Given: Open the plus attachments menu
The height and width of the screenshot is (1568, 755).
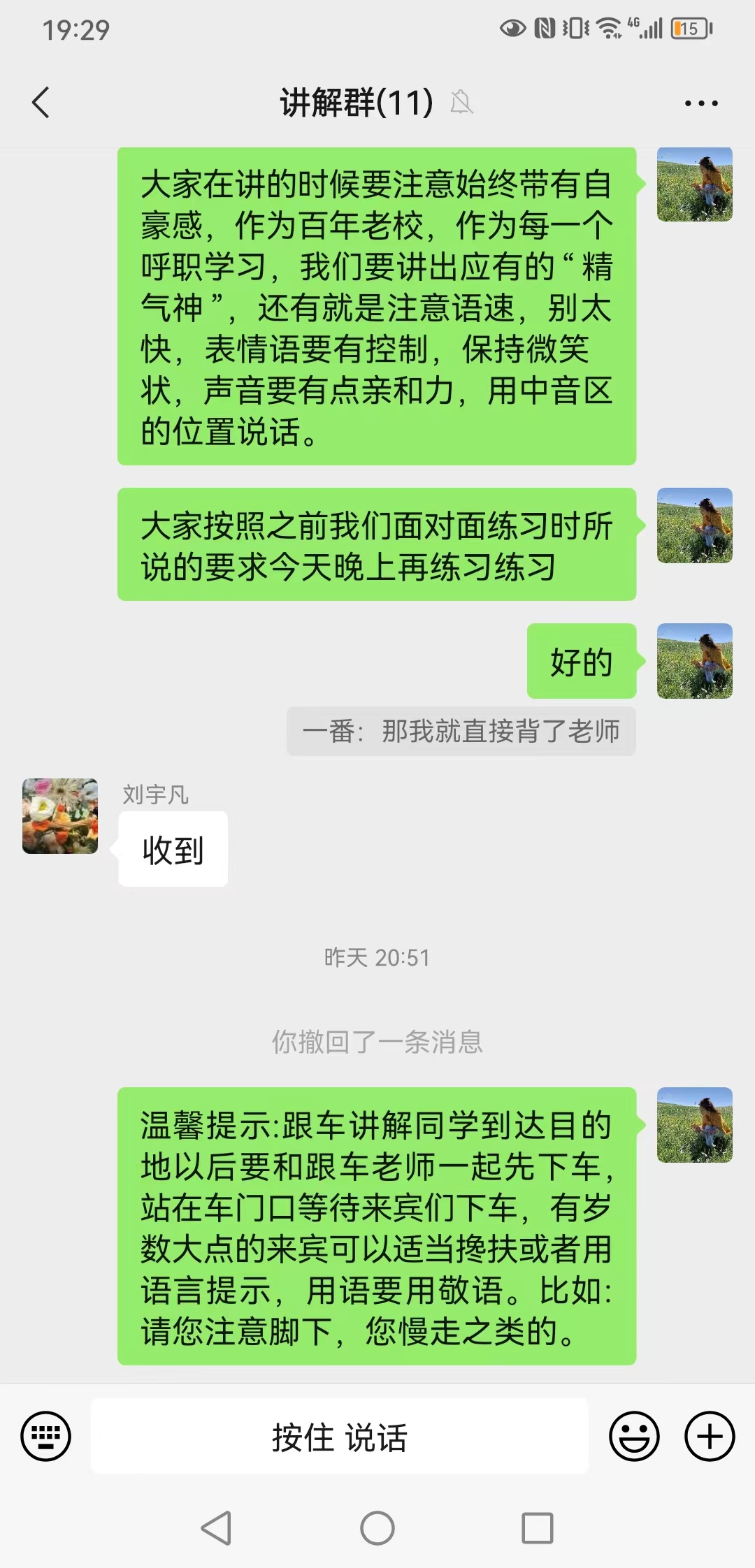Looking at the screenshot, I should tap(710, 1437).
